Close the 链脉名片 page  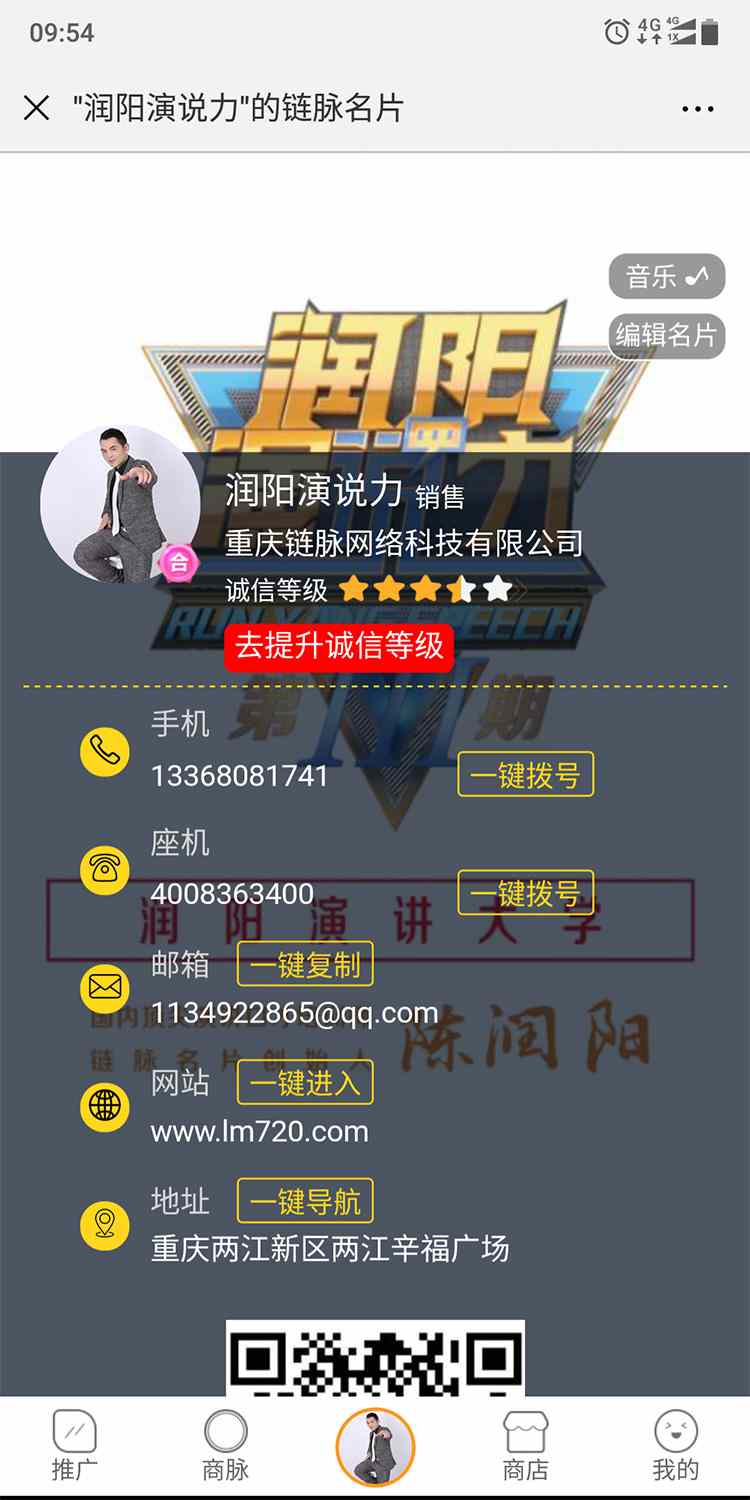[37, 108]
